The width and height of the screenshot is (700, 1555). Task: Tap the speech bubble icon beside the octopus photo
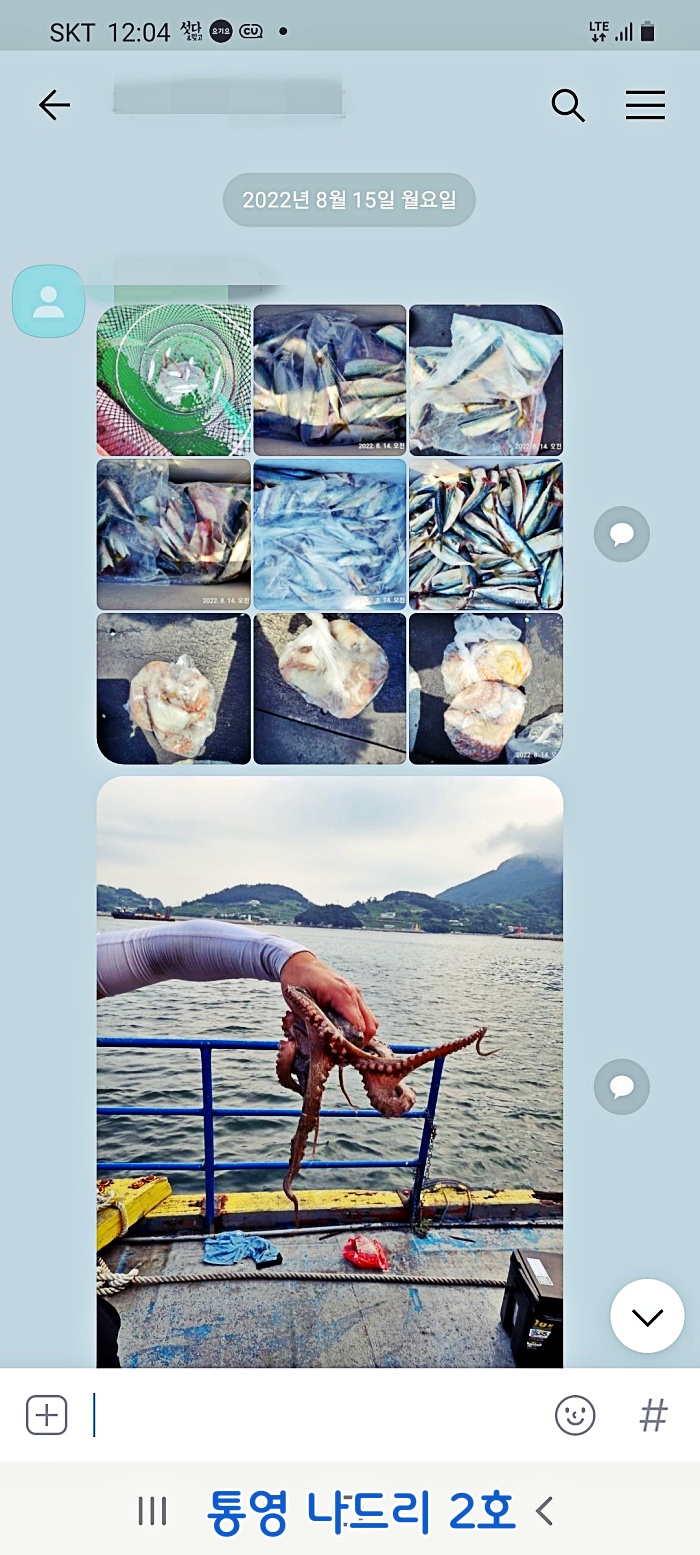(622, 1087)
